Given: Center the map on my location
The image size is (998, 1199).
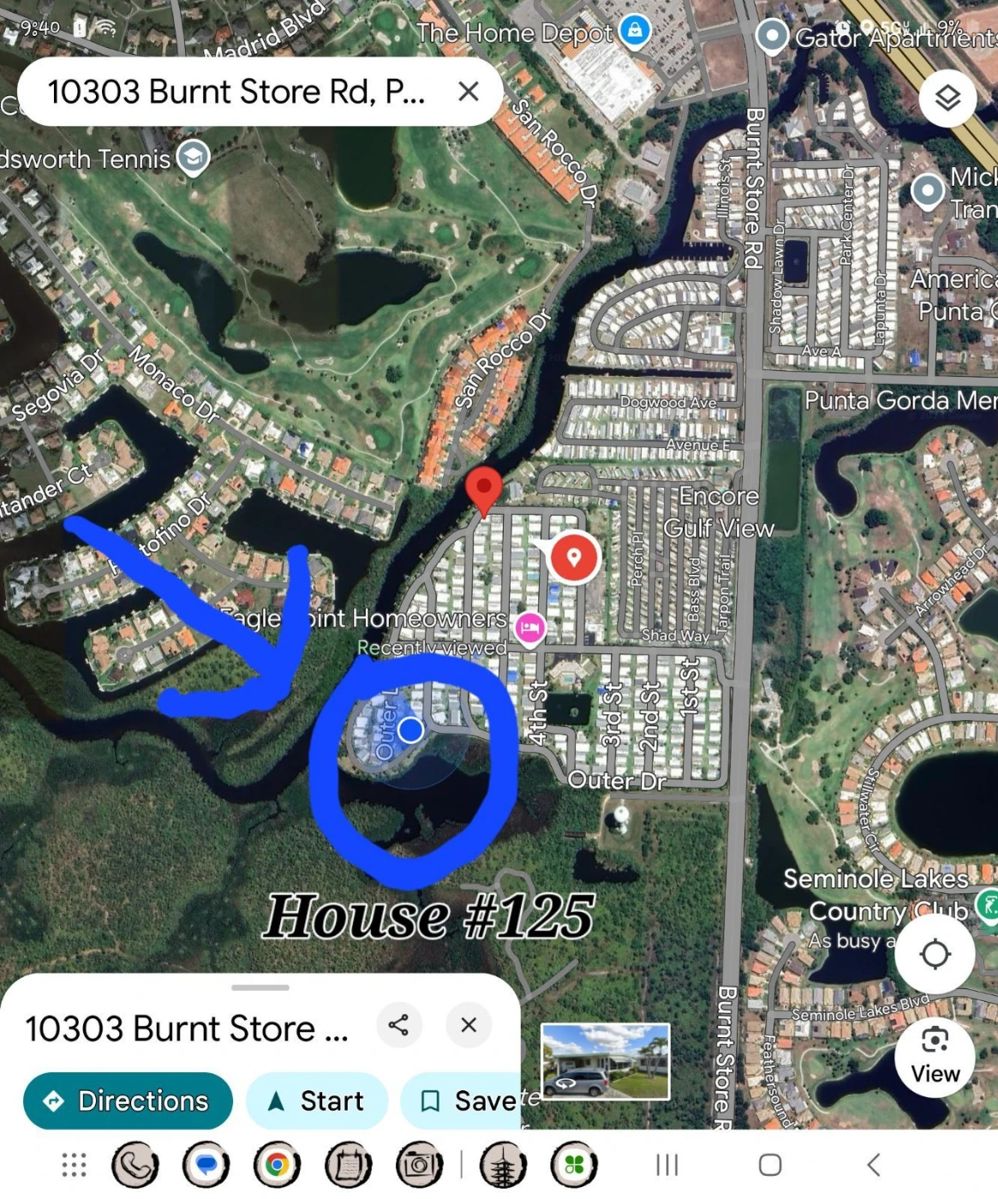Looking at the screenshot, I should (x=934, y=954).
